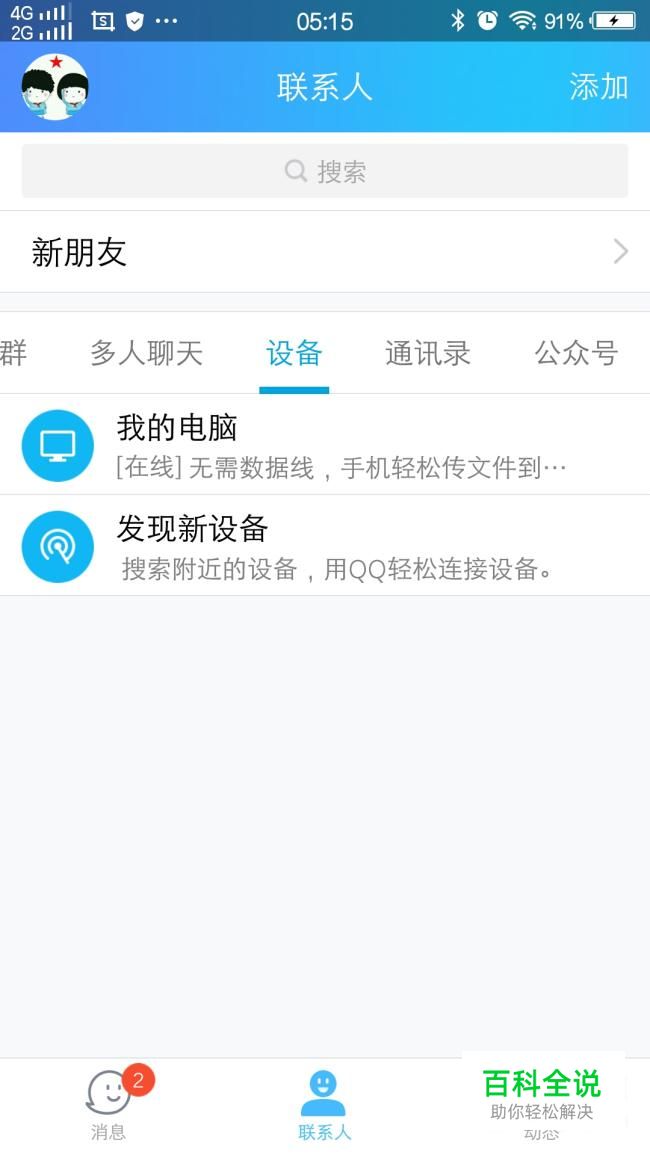Select the 联系人 bottom tab

[x=324, y=1105]
